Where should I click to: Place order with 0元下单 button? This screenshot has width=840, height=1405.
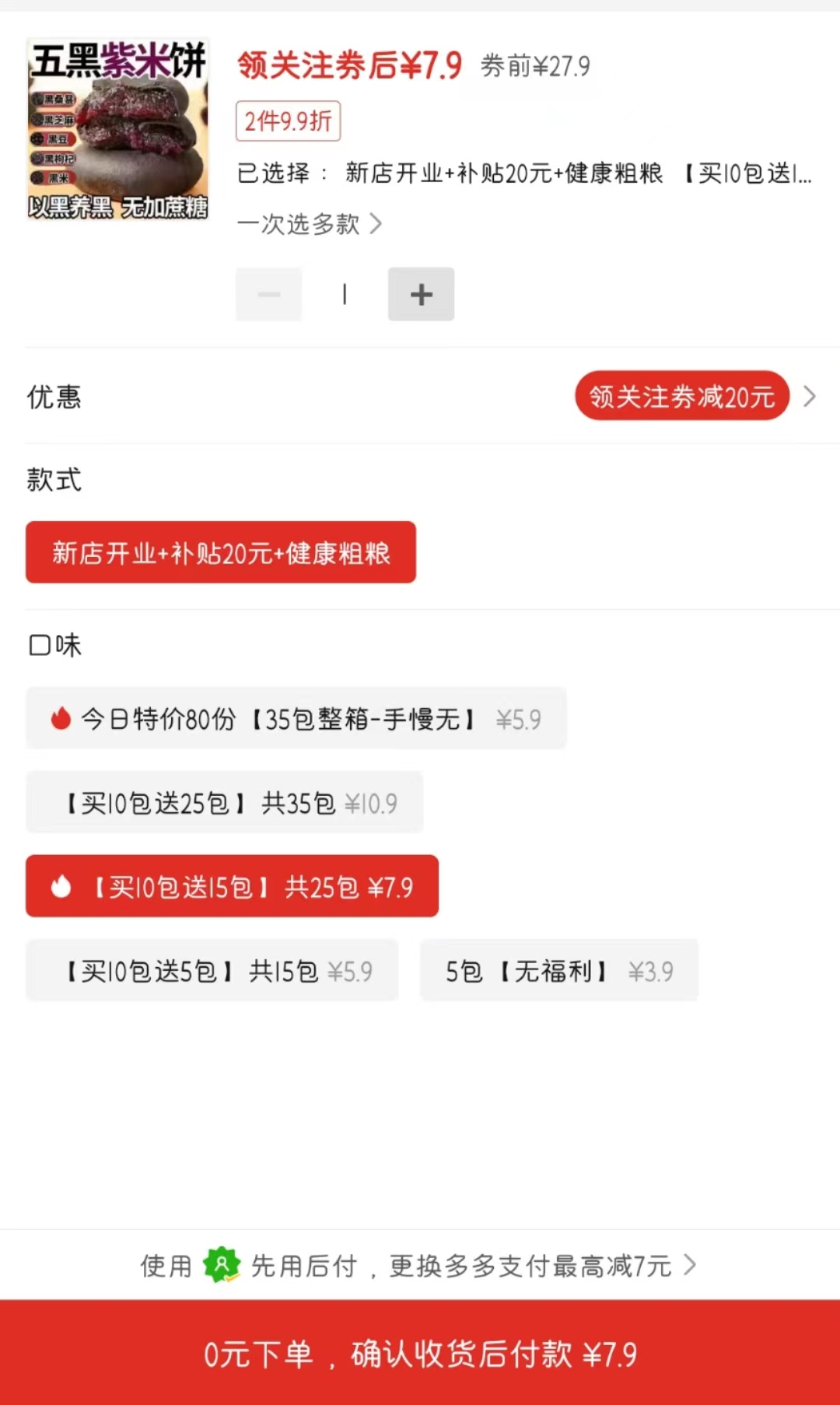pos(420,1352)
